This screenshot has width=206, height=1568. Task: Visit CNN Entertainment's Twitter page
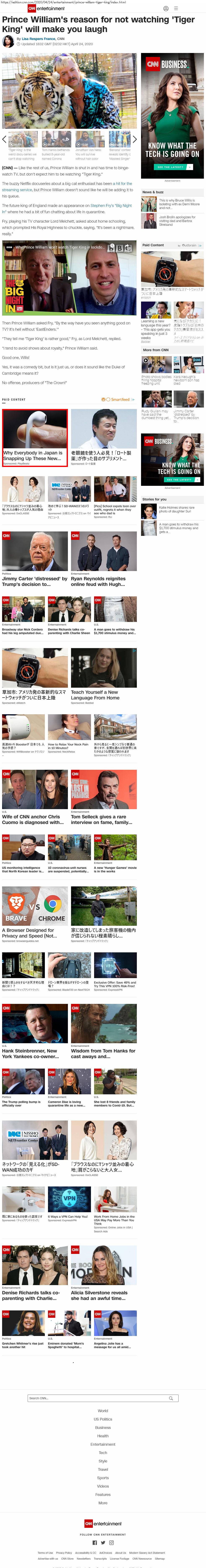[x=103, y=1542]
